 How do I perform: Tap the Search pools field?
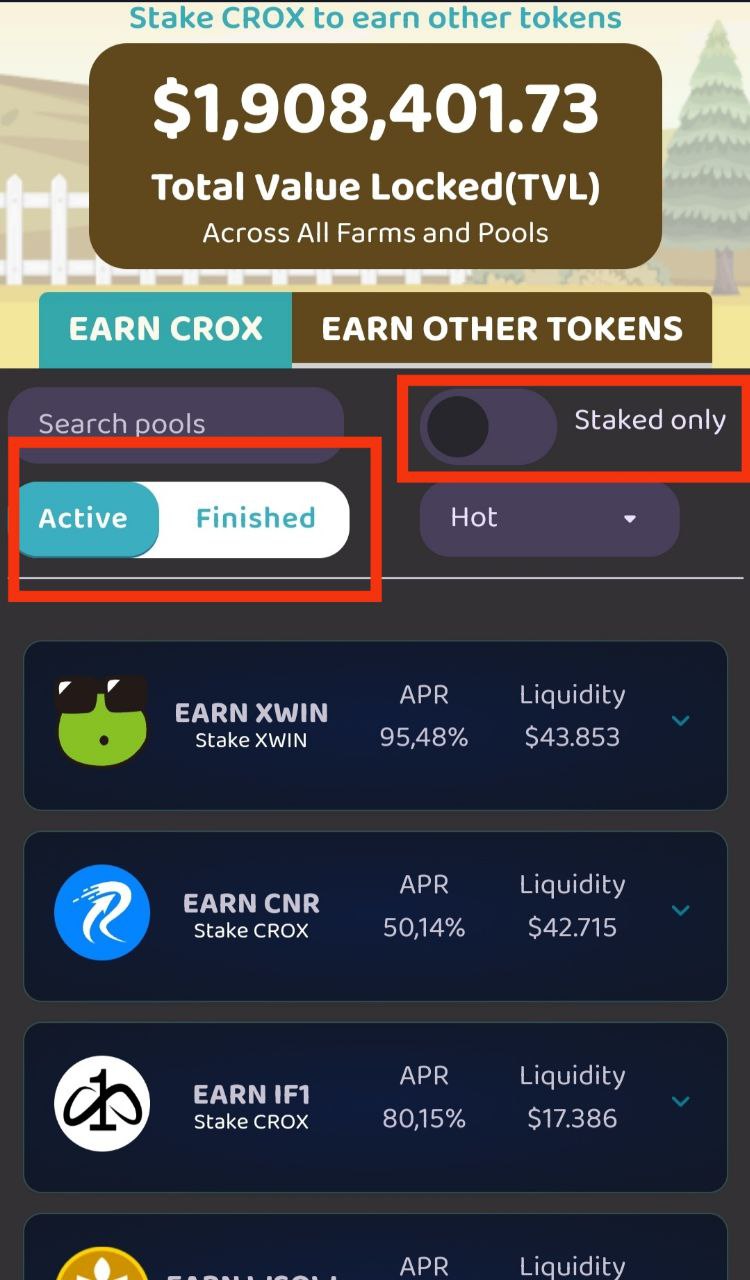click(x=176, y=424)
